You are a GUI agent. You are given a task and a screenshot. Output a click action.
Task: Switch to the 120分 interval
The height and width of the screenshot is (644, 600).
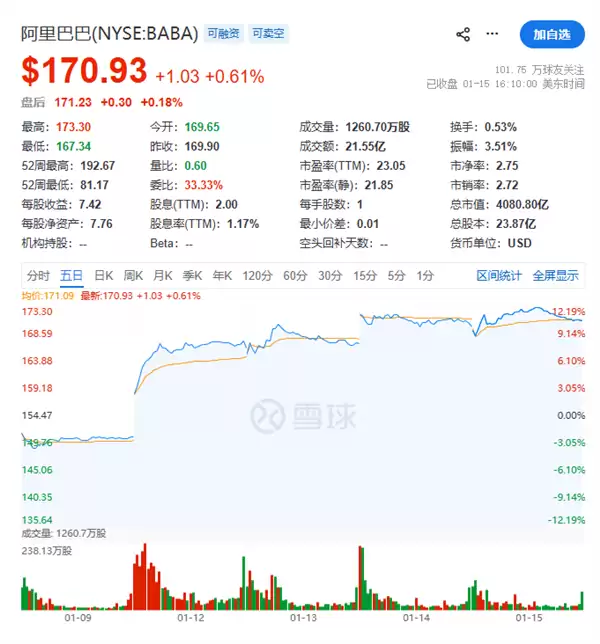tap(257, 275)
